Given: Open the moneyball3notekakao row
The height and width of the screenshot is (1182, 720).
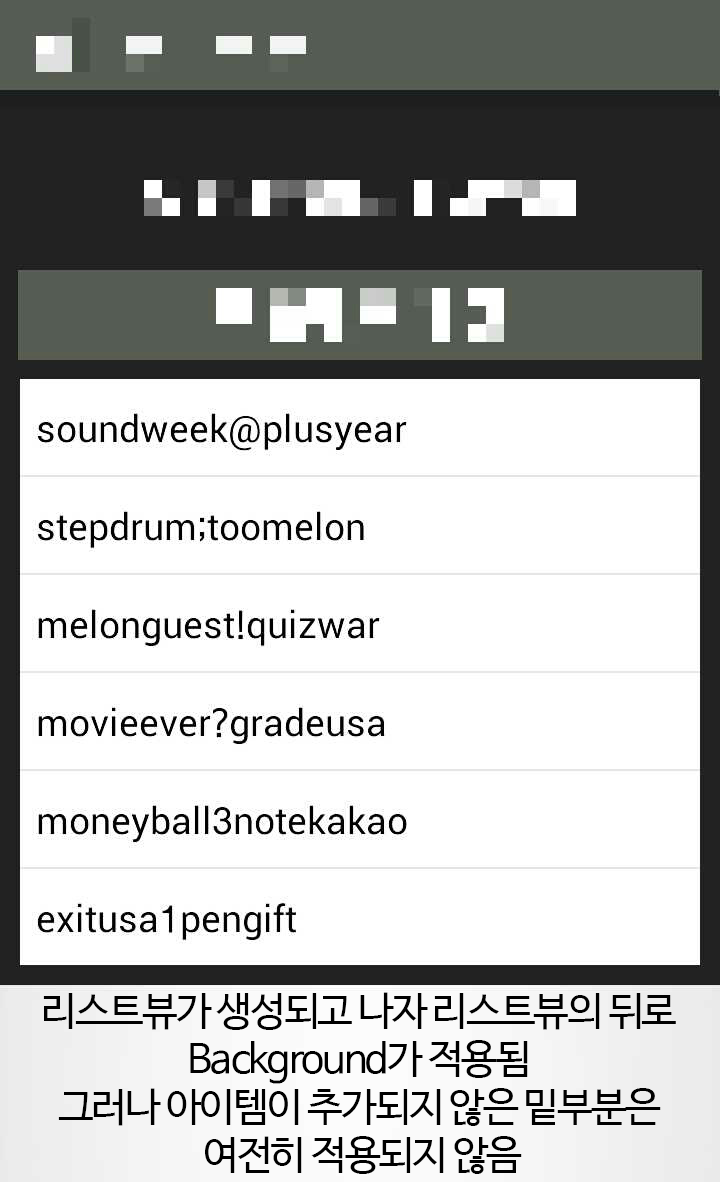Looking at the screenshot, I should [x=359, y=820].
